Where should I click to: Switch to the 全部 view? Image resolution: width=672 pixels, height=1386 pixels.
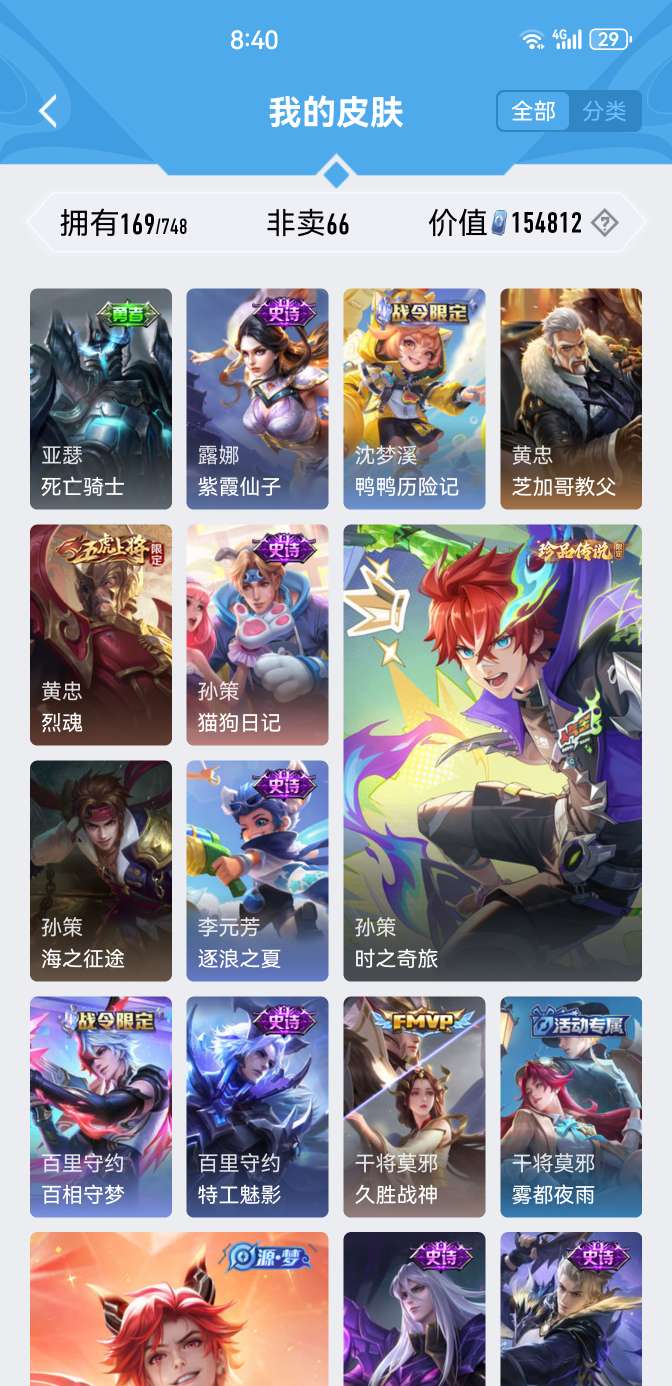(x=533, y=111)
